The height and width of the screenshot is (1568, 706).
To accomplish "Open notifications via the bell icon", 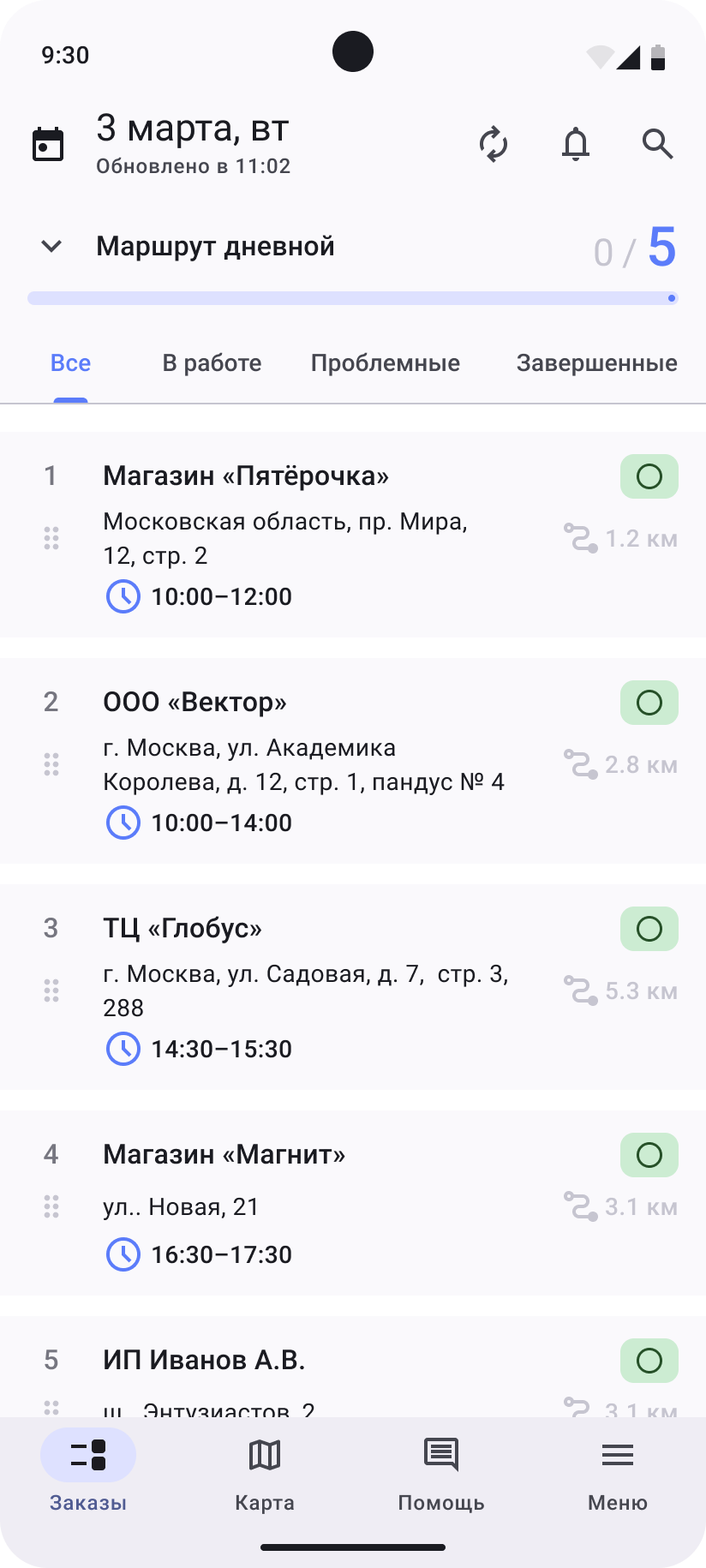I will pyautogui.click(x=575, y=144).
